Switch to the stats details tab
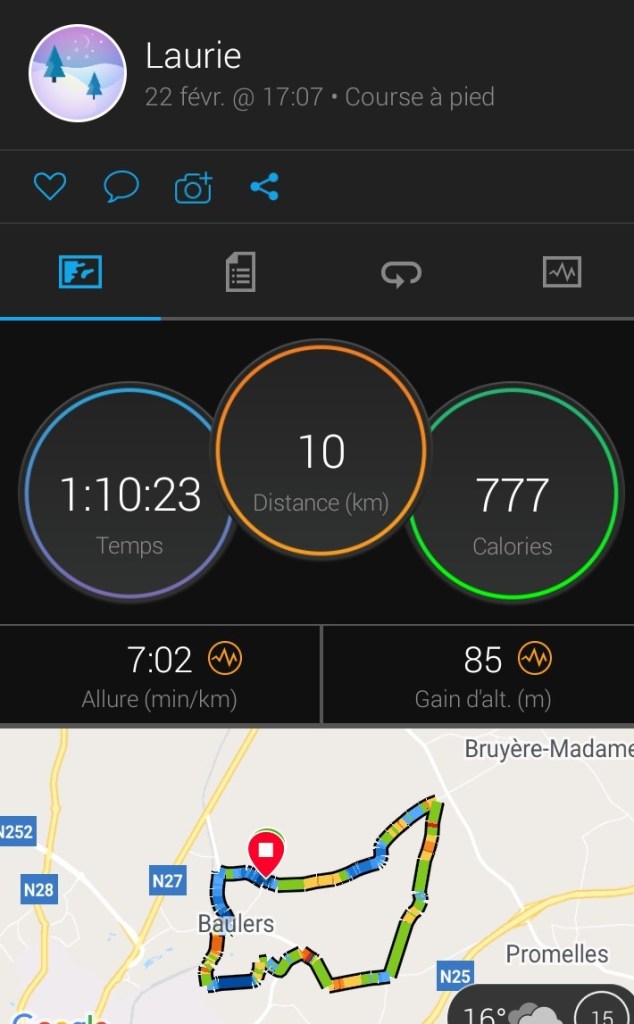 coord(240,272)
